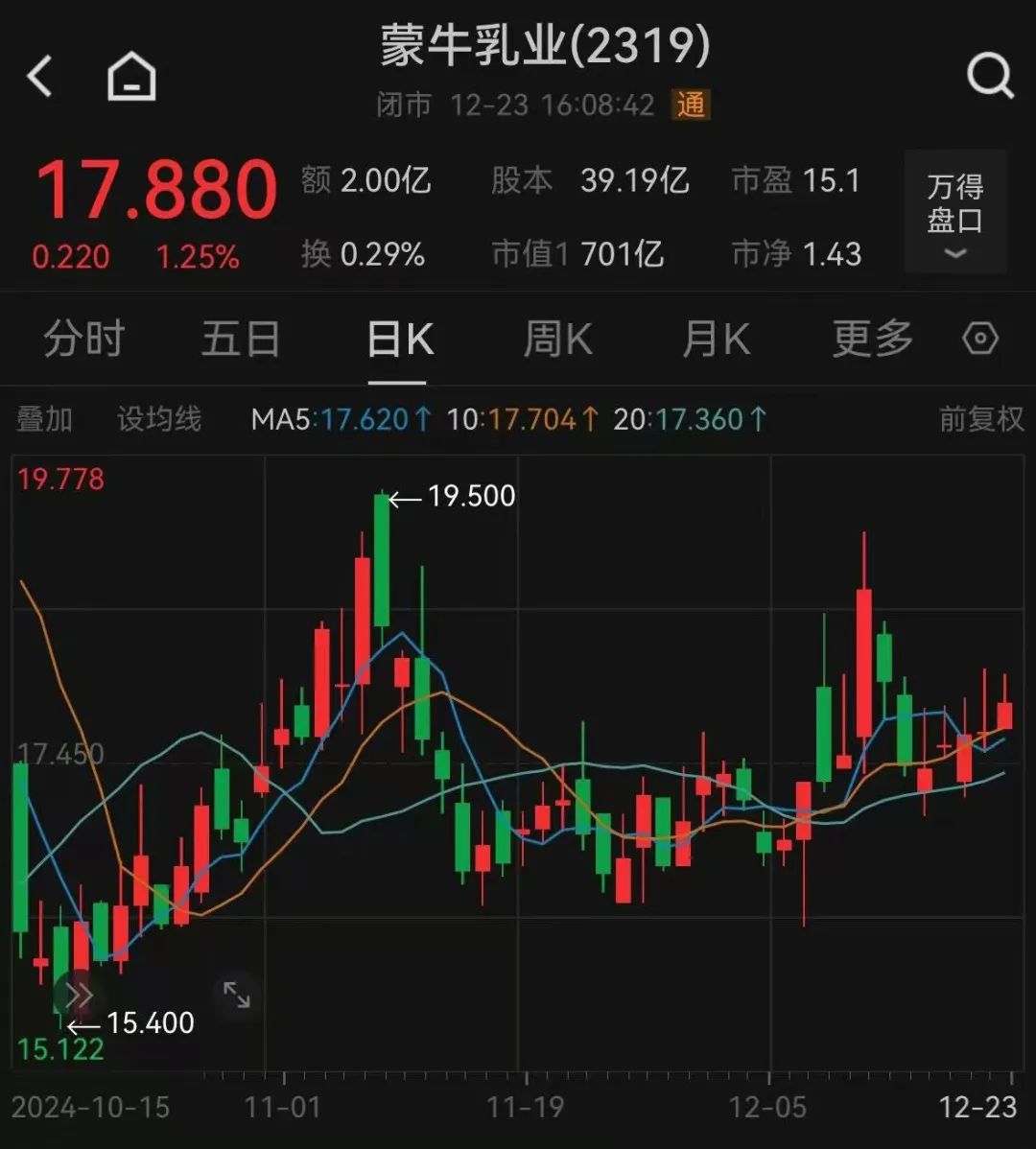Open the search magnifier icon
Screen dimensions: 1036x1149
[x=988, y=76]
